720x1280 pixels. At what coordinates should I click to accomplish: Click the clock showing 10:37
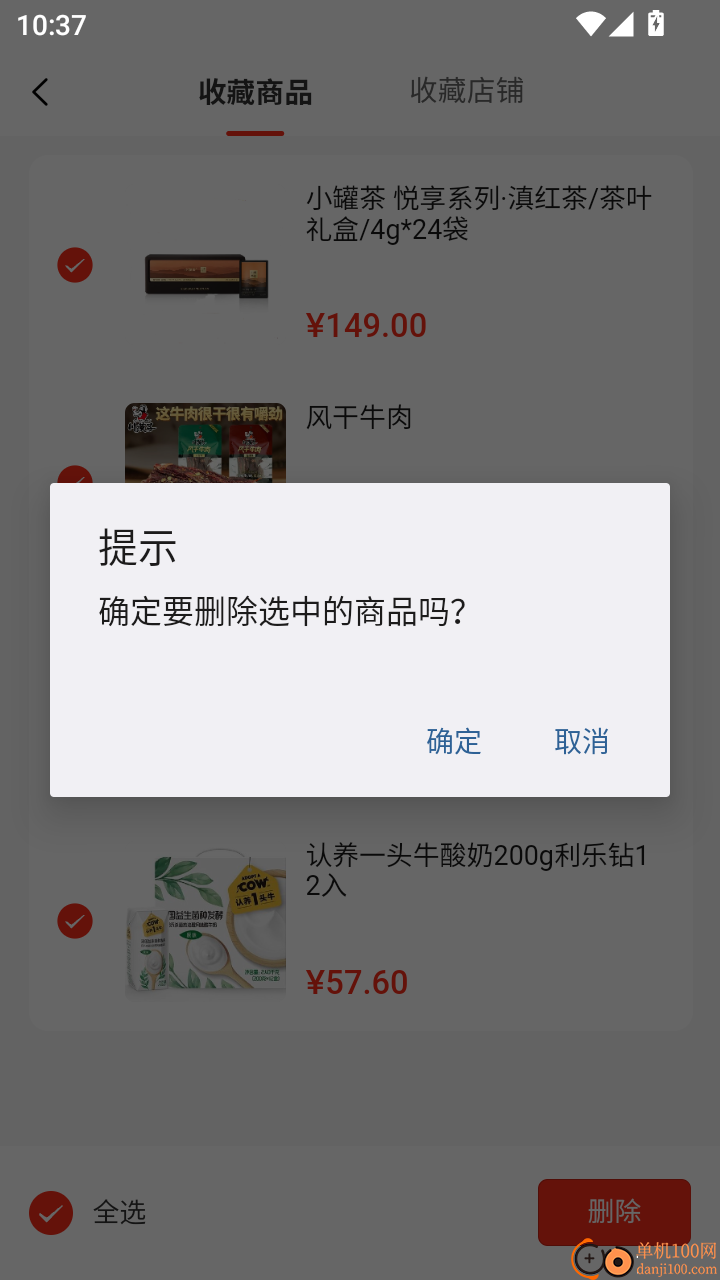(47, 24)
